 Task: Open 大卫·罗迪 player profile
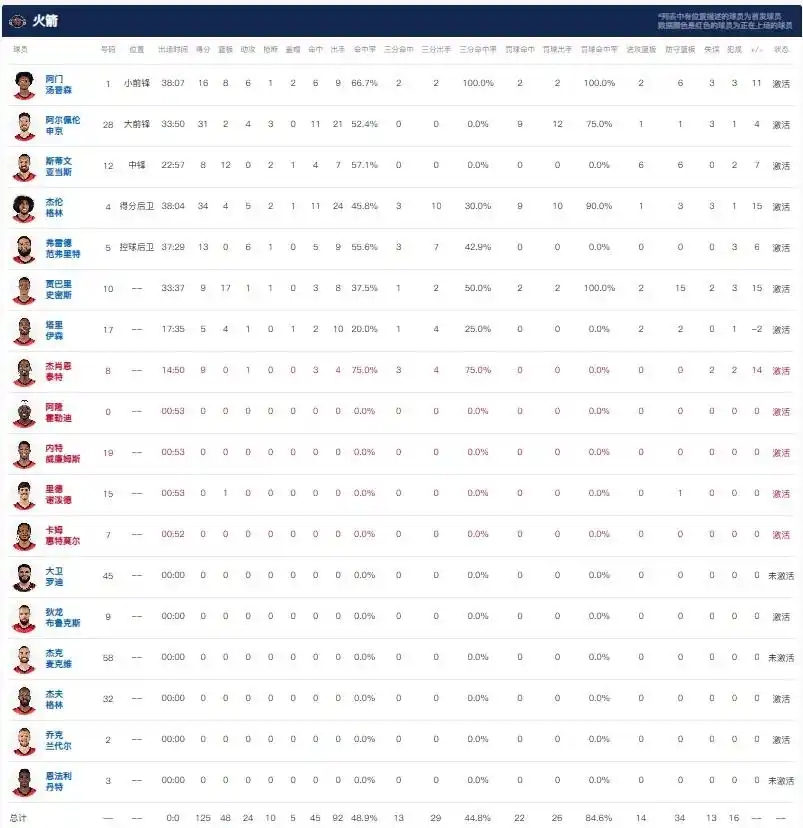tap(54, 576)
